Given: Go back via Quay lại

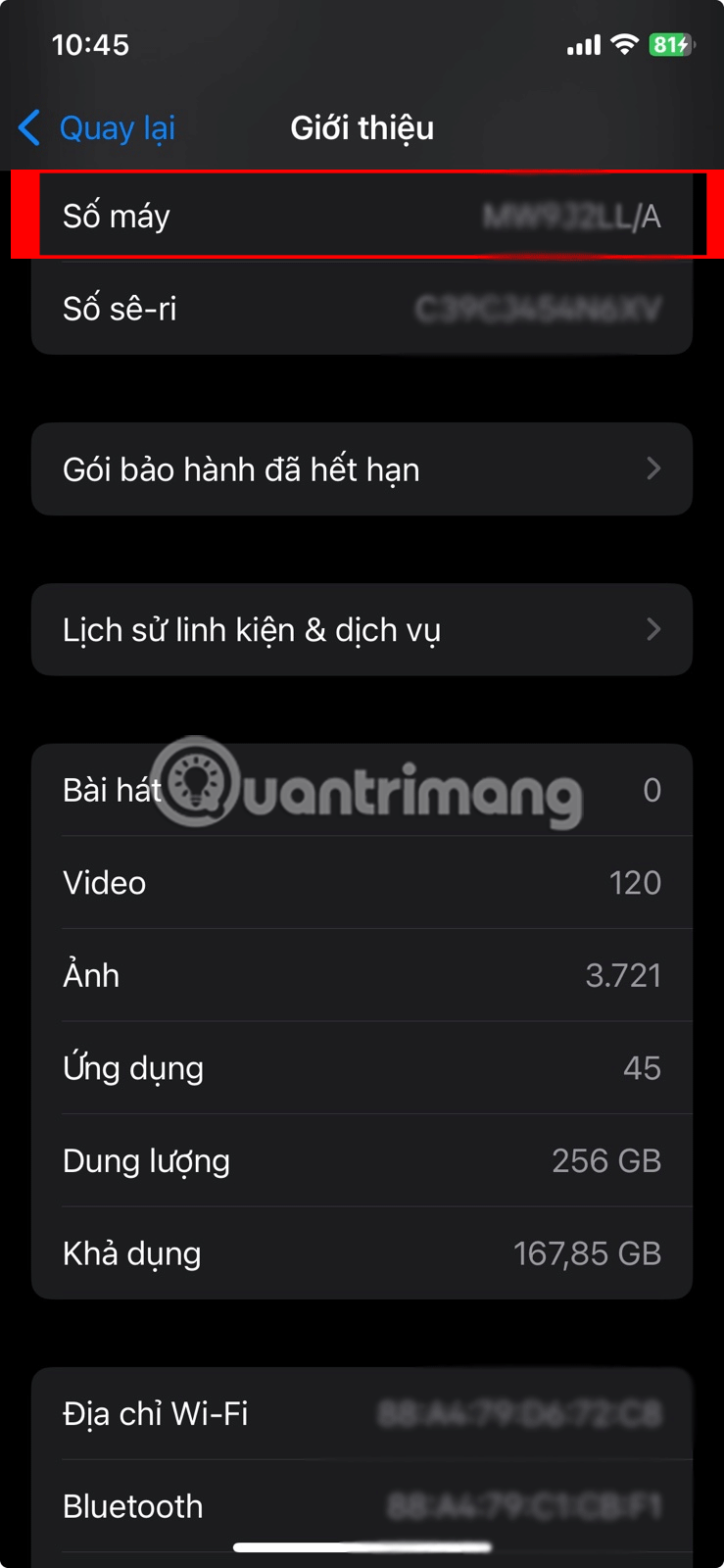Looking at the screenshot, I should tap(98, 128).
